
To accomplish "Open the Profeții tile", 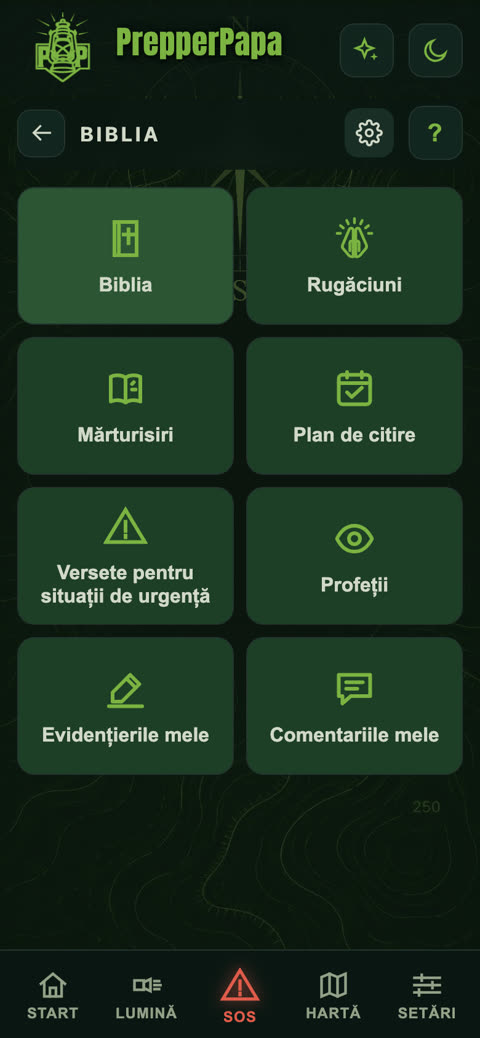I will 354,556.
